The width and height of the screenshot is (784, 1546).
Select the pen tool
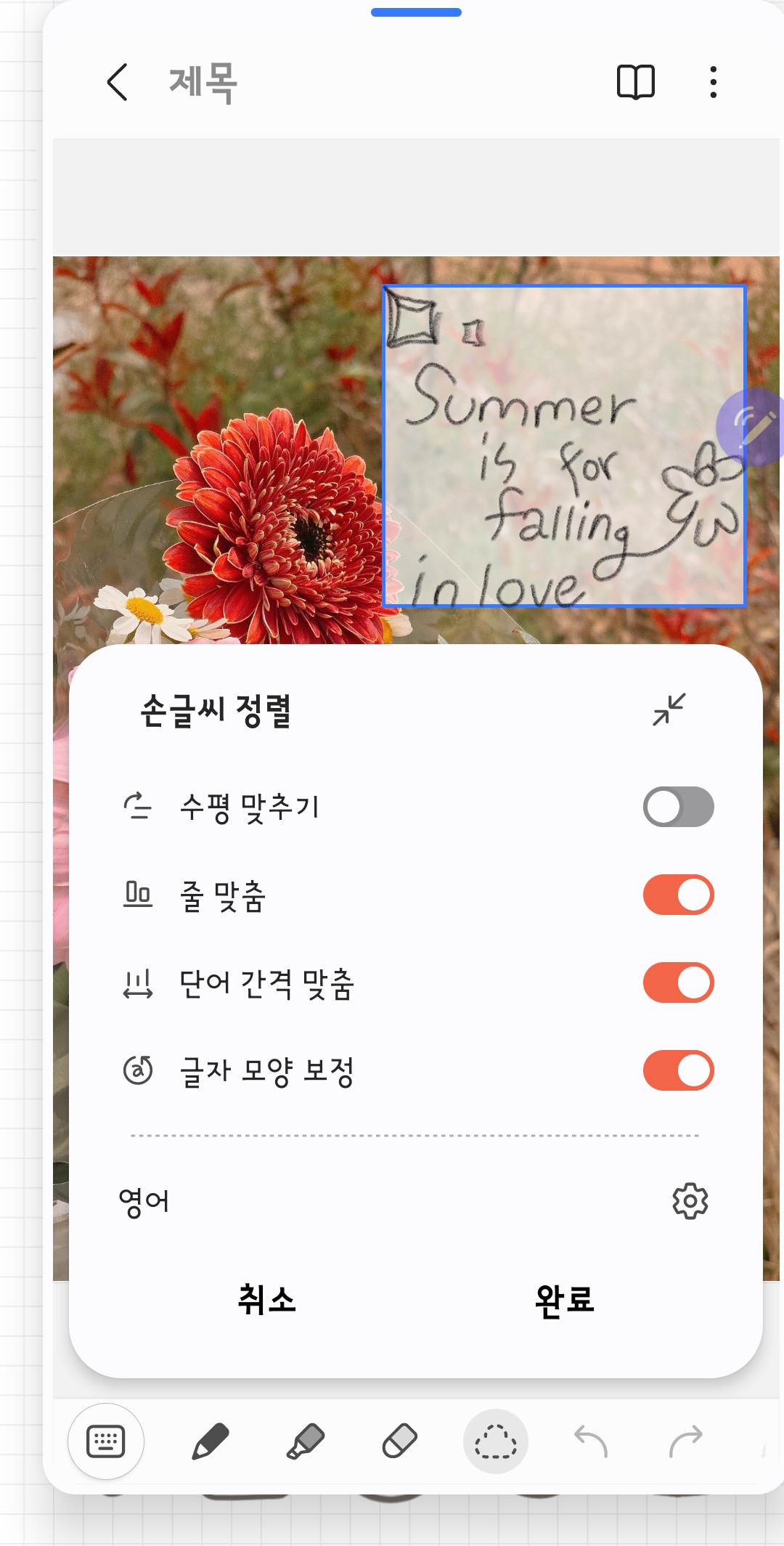pos(211,1441)
